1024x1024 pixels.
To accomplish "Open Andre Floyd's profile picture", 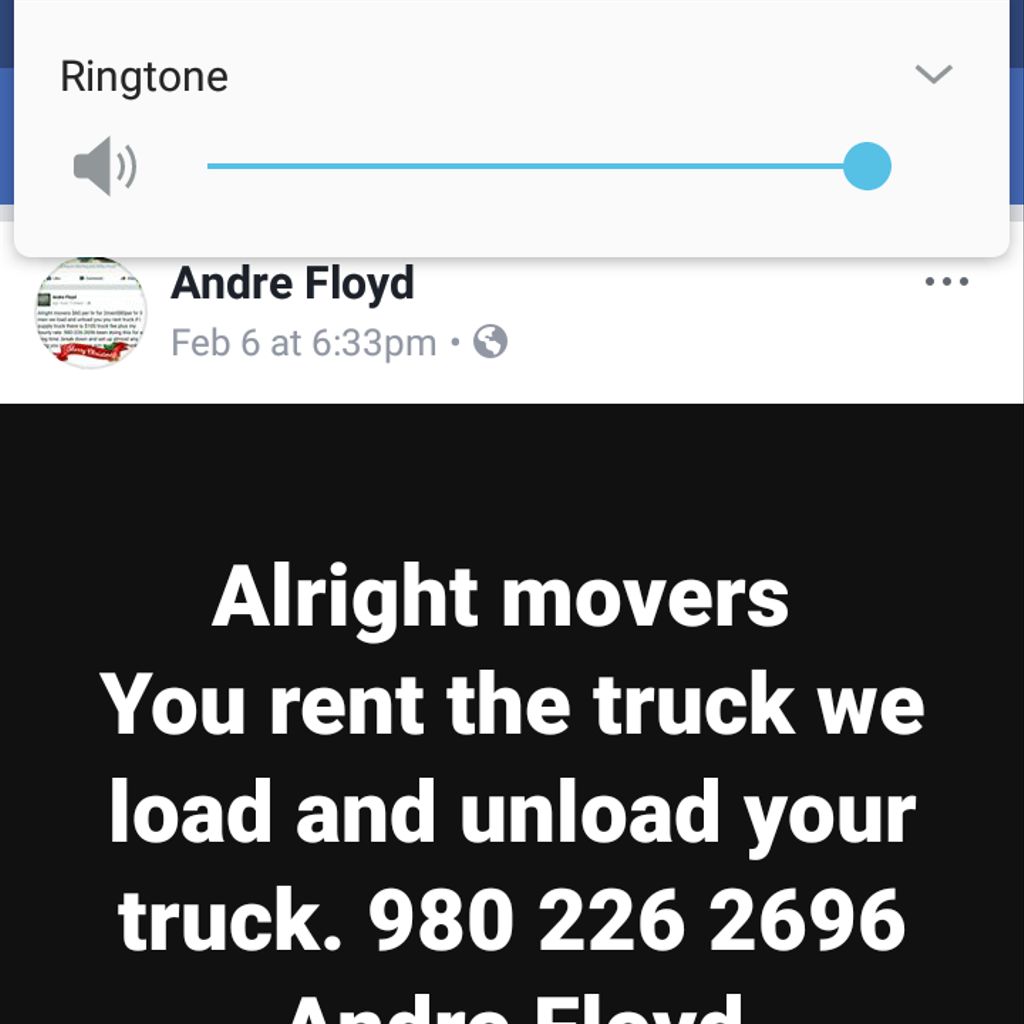I will coord(91,313).
